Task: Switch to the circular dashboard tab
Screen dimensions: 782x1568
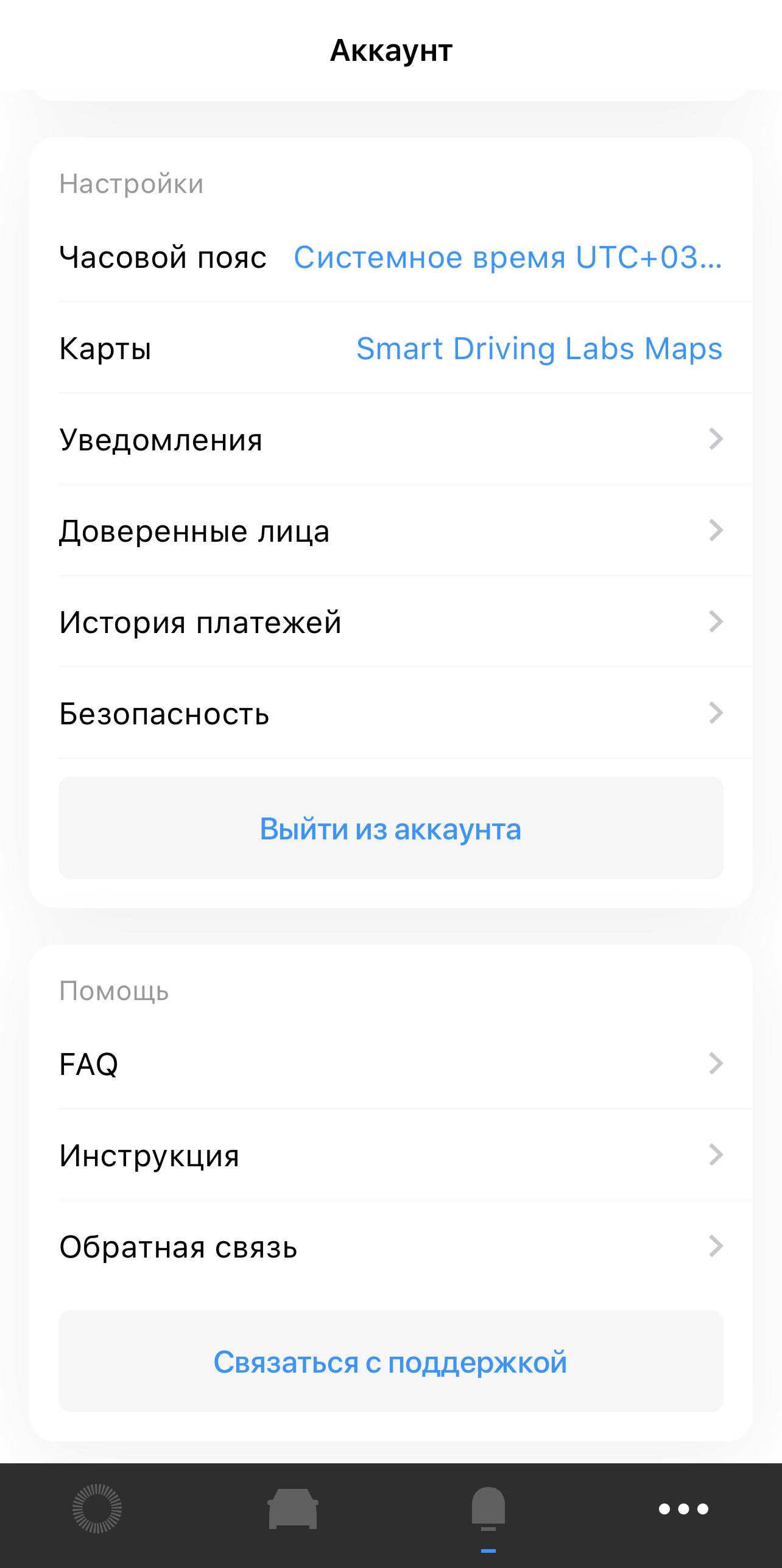Action: pos(97,1508)
